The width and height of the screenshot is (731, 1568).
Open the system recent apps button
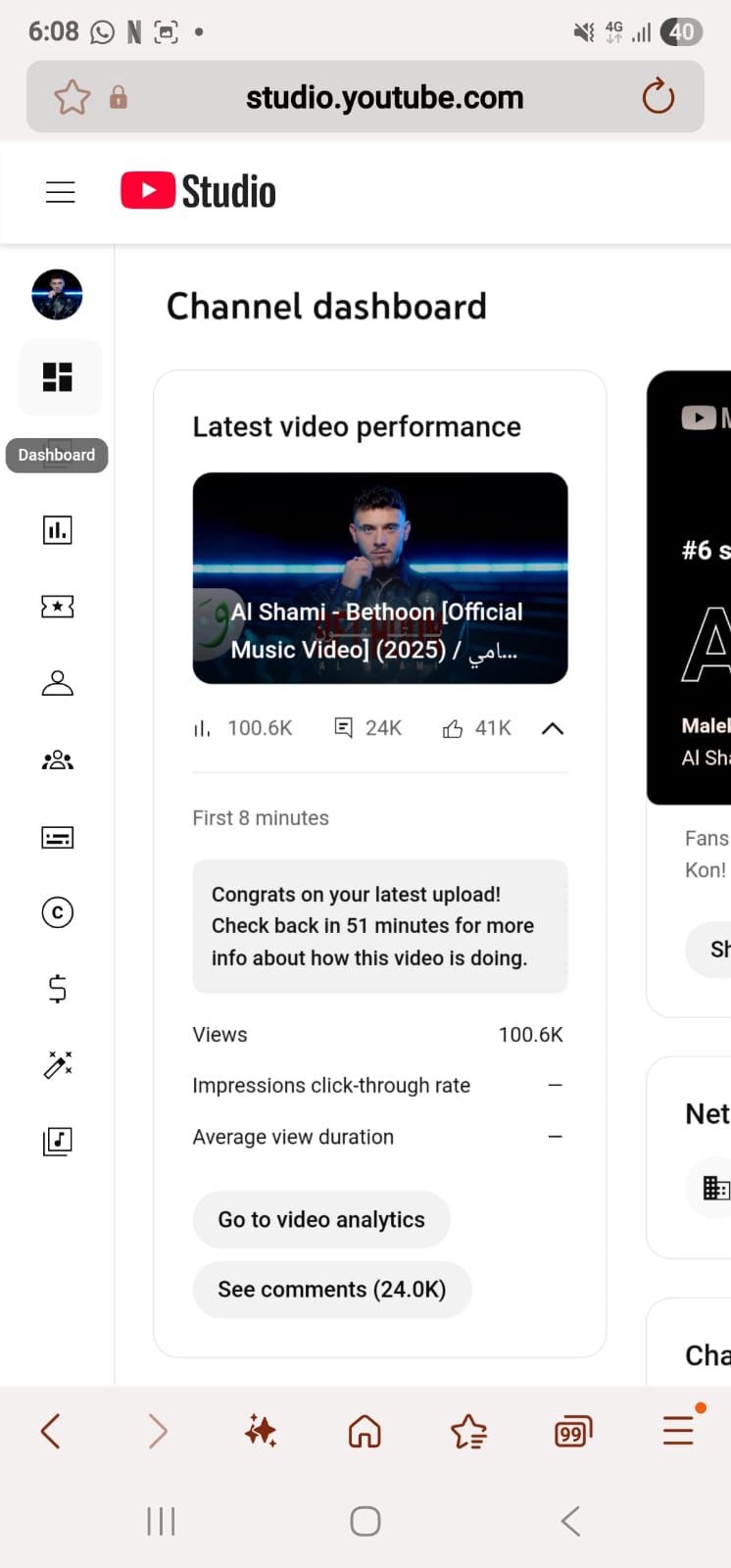pyautogui.click(x=161, y=1521)
